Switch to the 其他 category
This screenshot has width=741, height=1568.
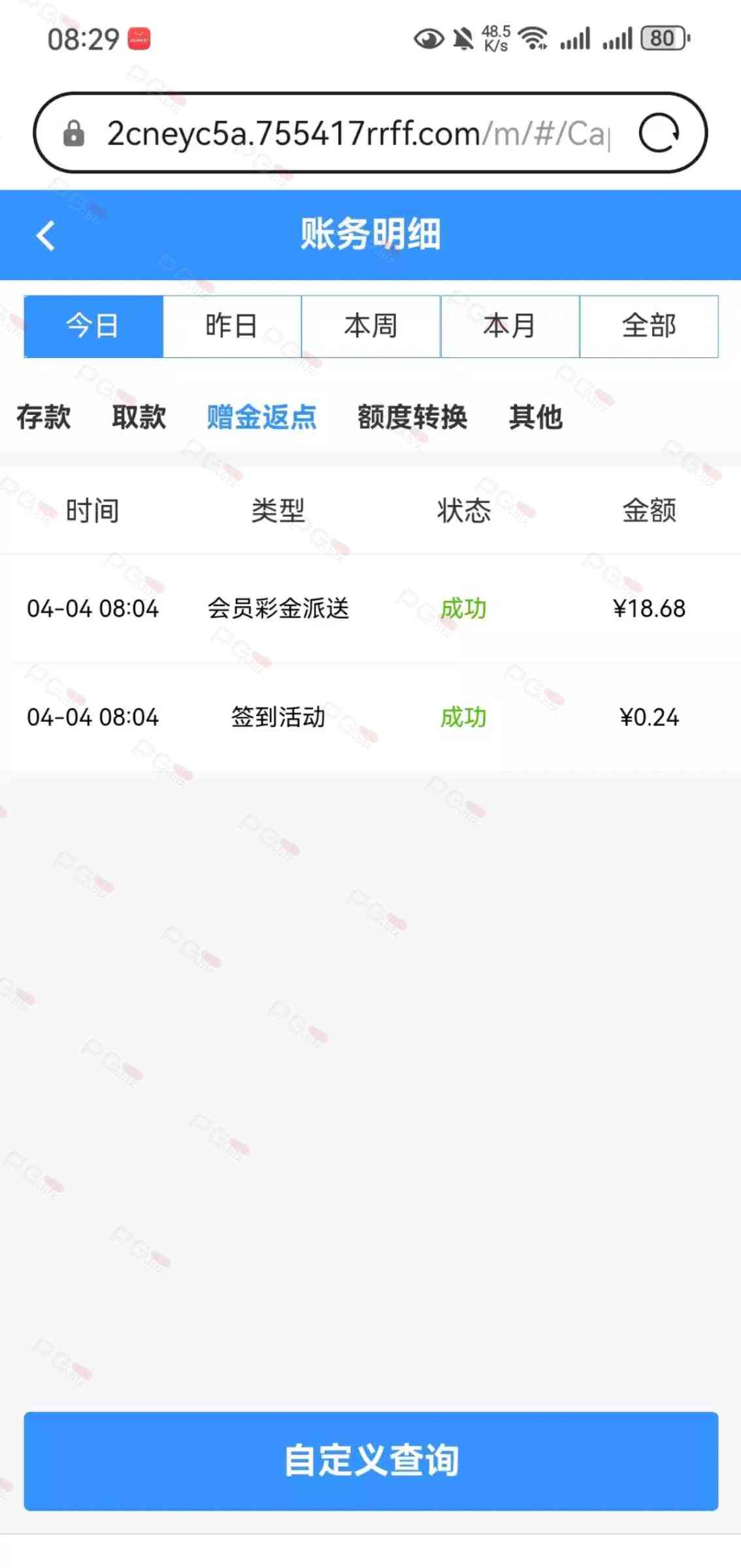[536, 417]
